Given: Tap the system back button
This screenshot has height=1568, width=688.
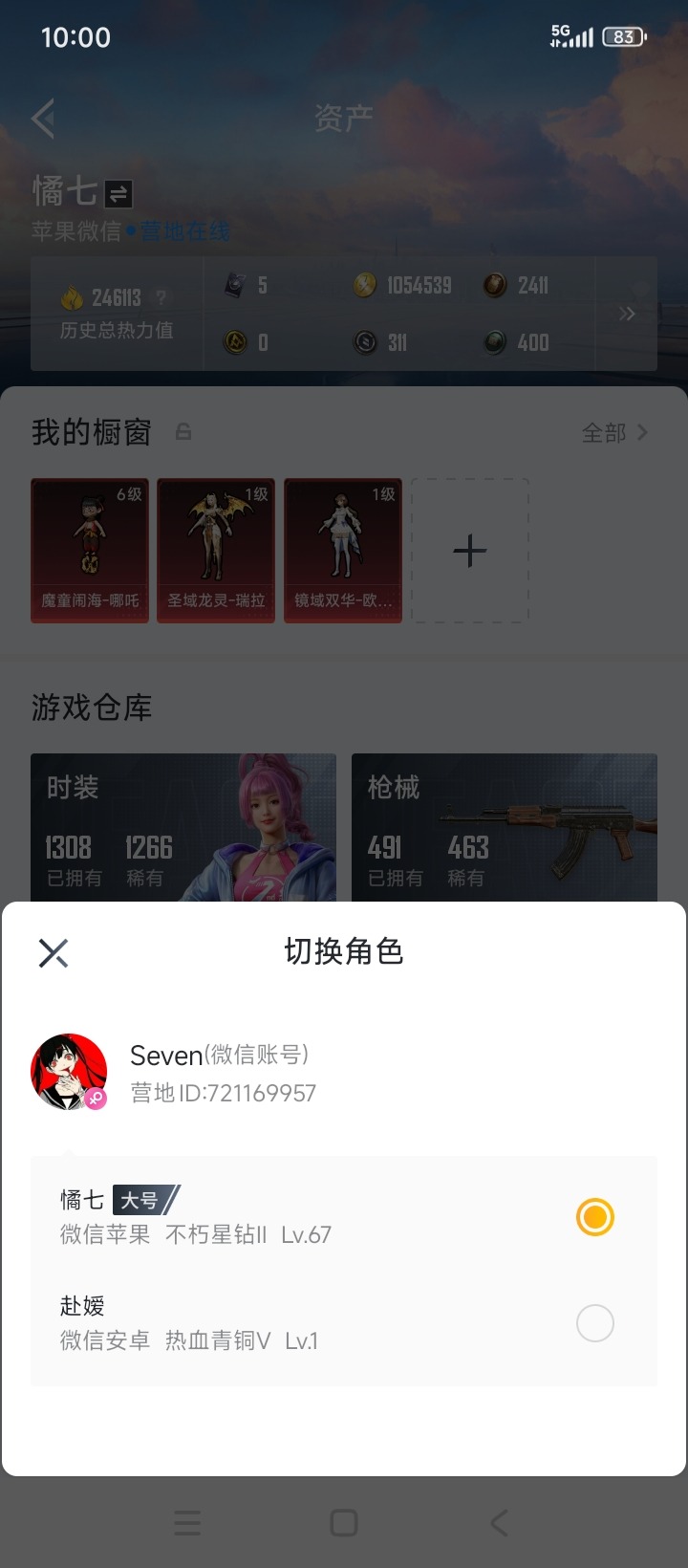Looking at the screenshot, I should point(499,1523).
